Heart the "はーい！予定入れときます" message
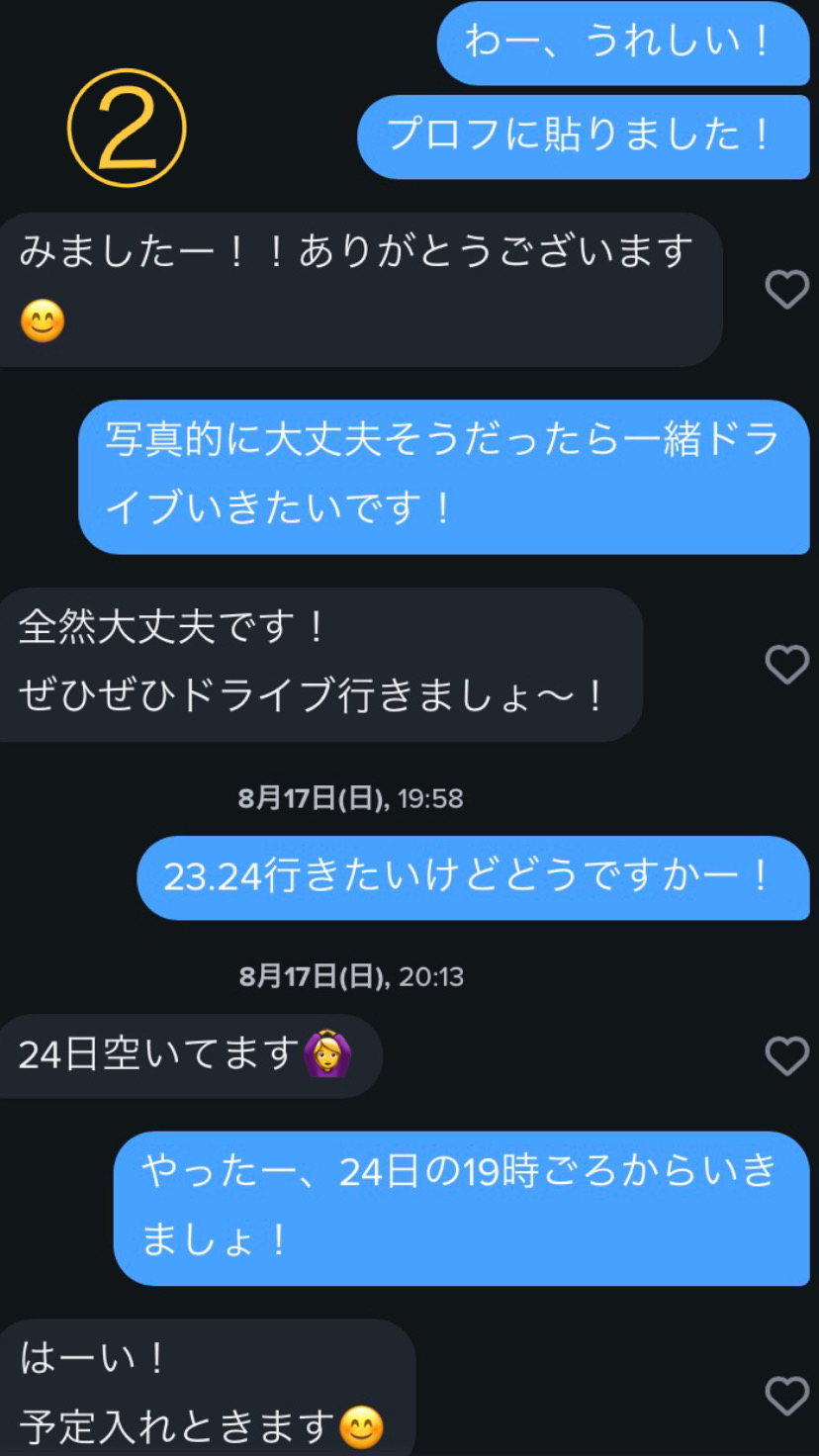The image size is (819, 1456). tap(786, 1396)
